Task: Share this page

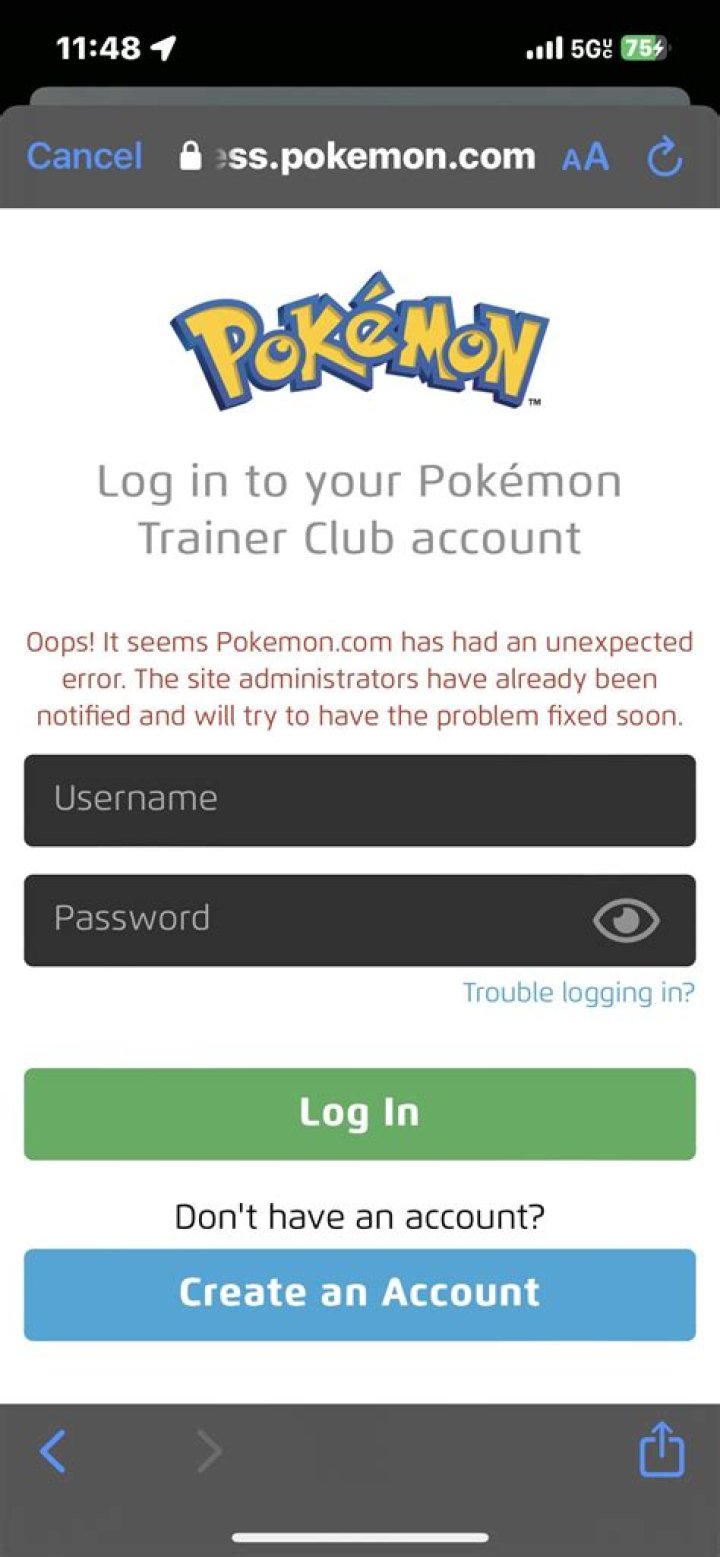Action: point(662,1451)
